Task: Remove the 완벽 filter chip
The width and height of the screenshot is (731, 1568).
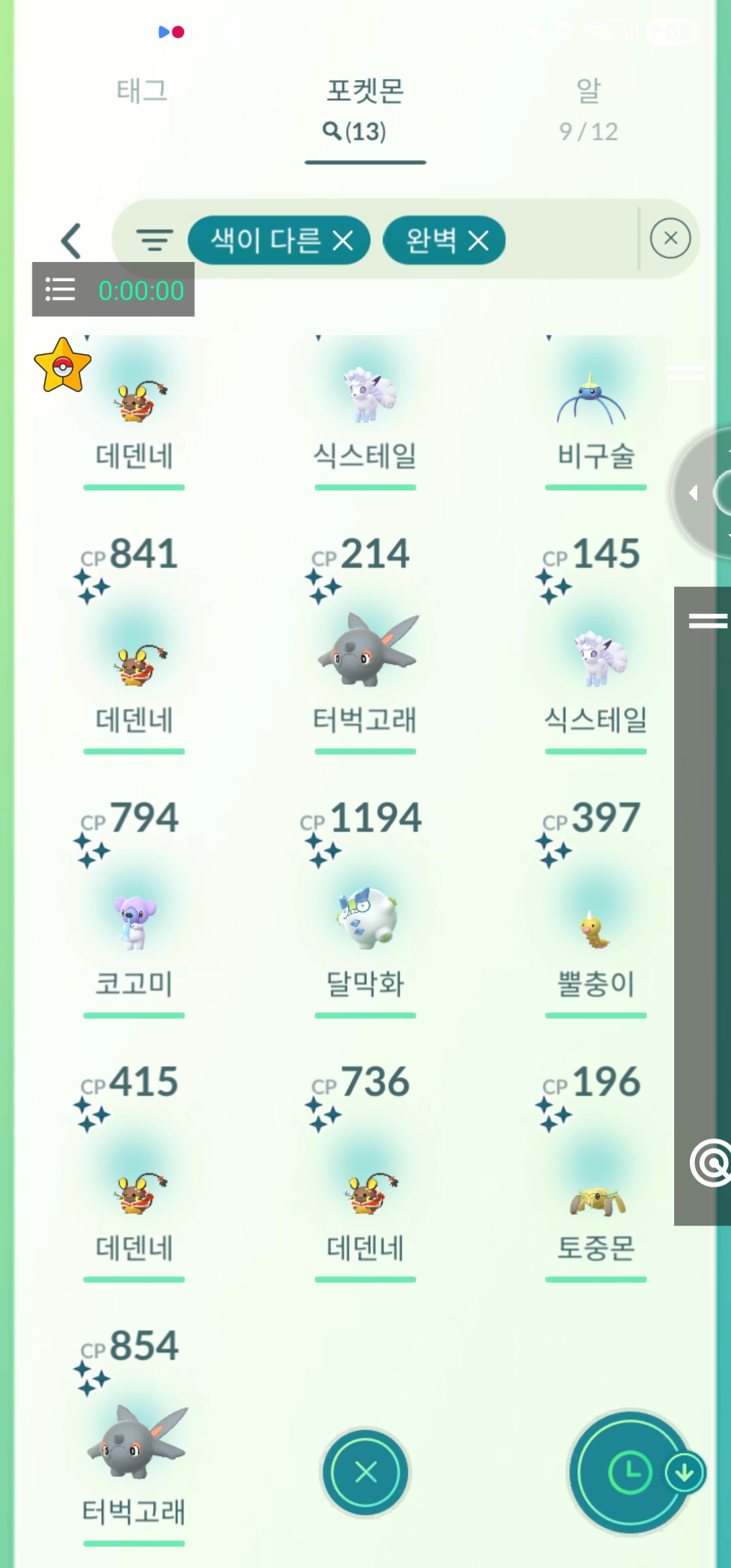Action: pos(479,240)
